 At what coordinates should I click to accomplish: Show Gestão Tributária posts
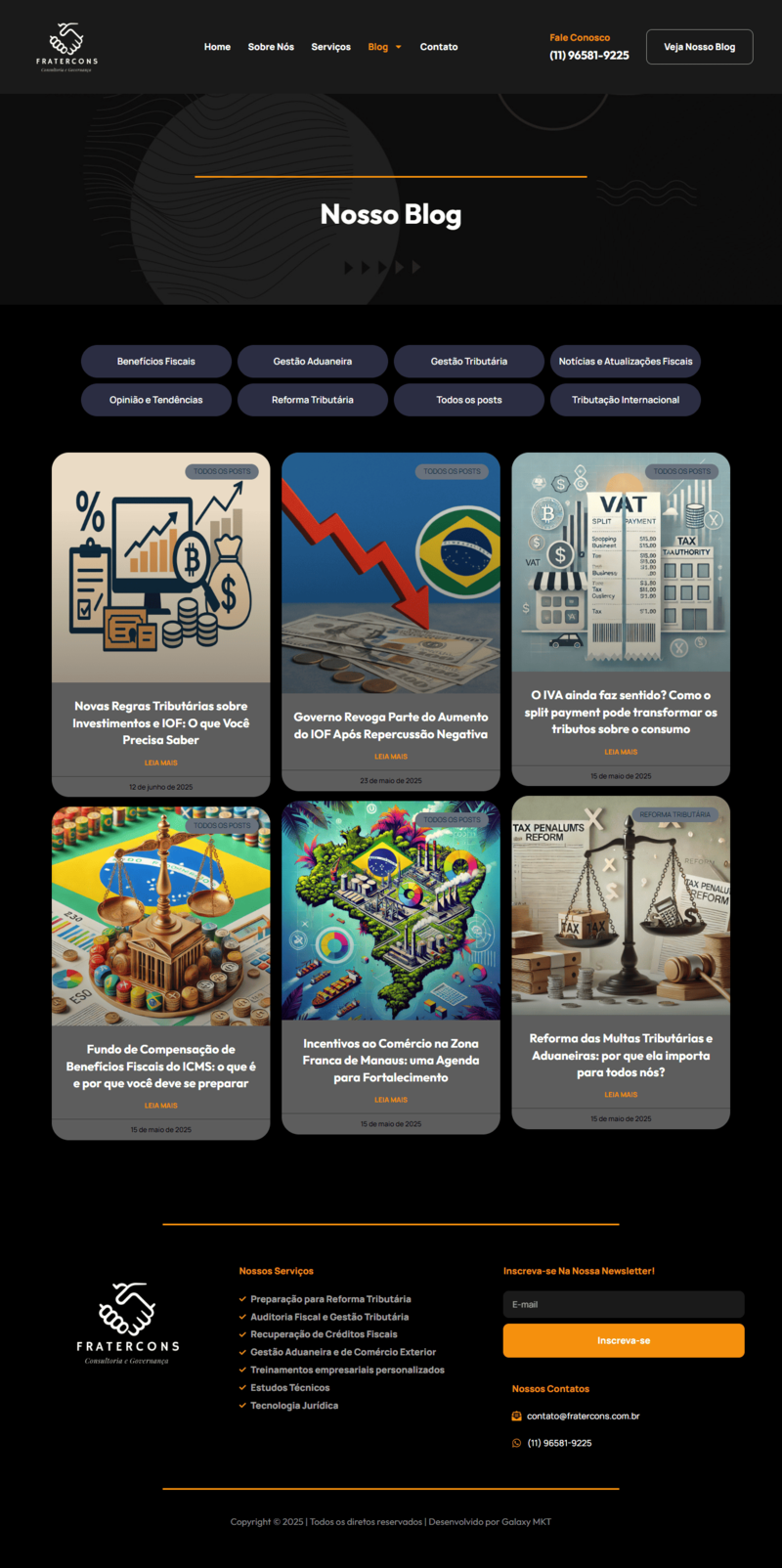(x=469, y=362)
